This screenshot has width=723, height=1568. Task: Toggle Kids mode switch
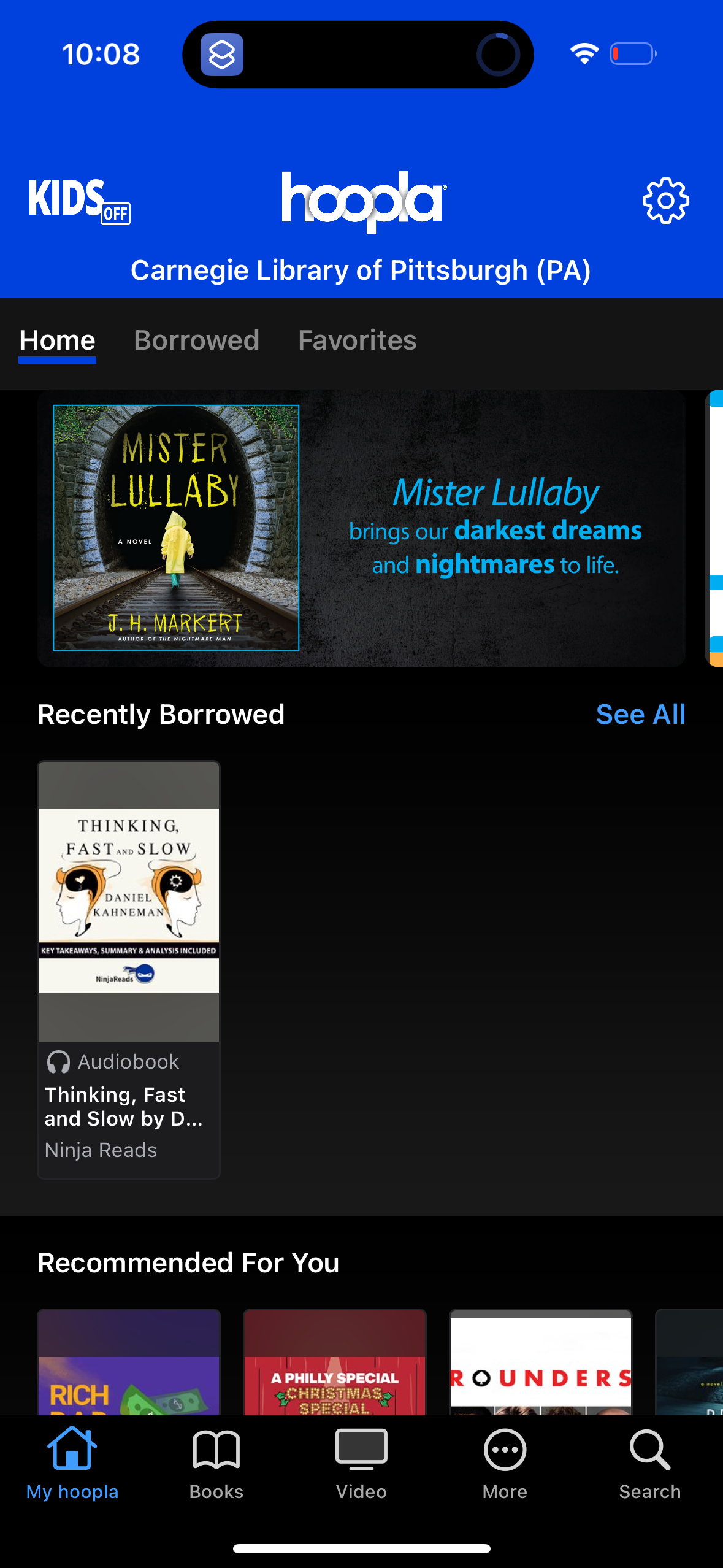[80, 201]
